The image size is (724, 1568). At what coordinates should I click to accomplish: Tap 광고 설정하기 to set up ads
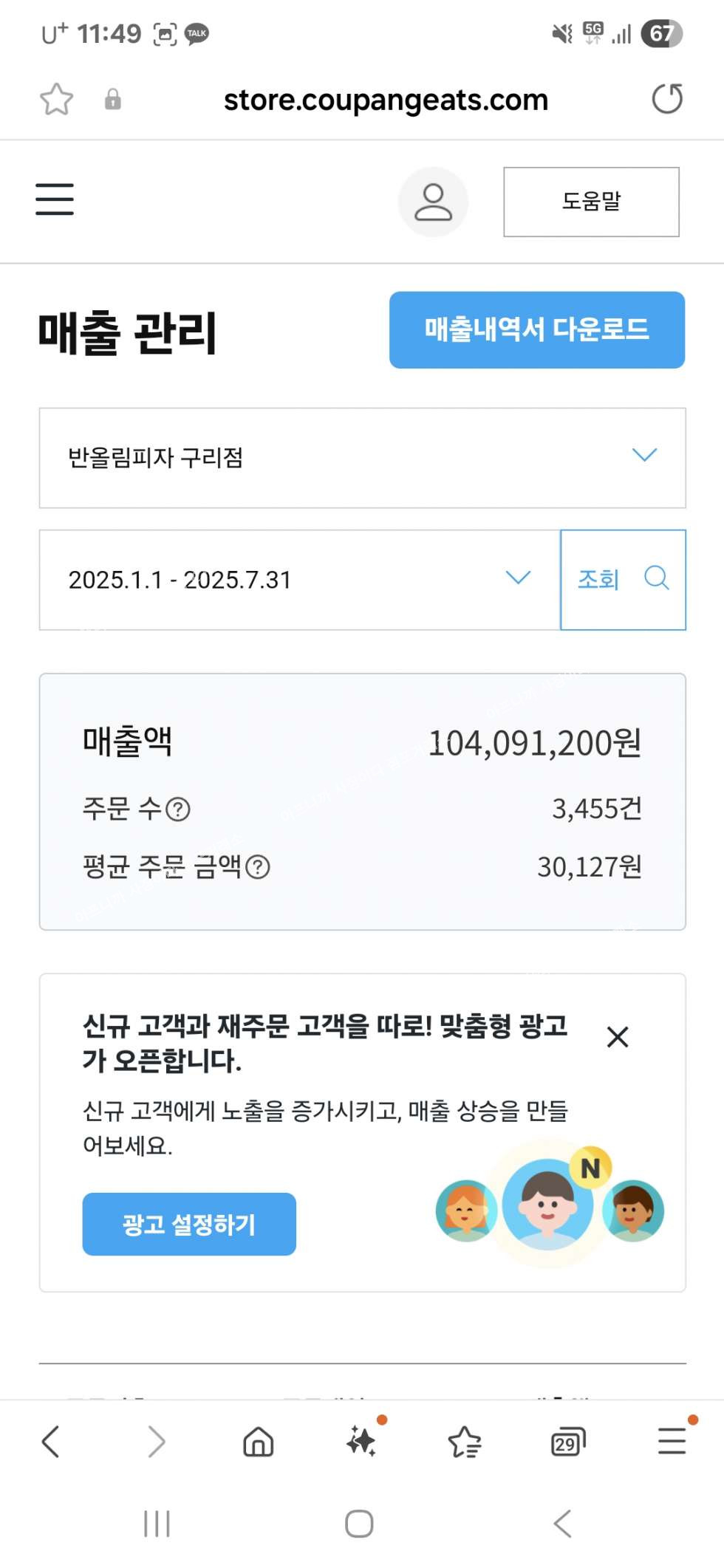(189, 1224)
